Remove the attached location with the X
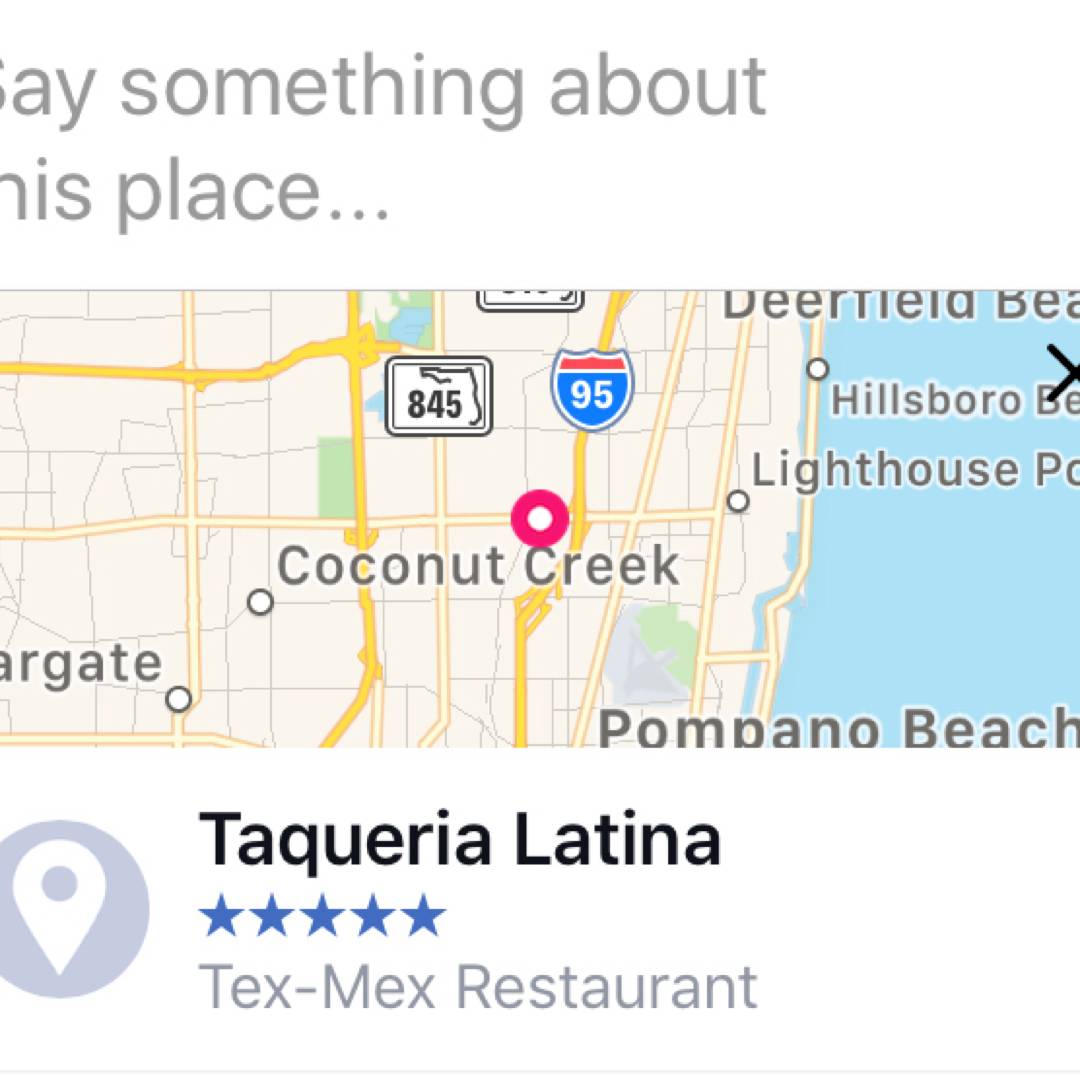 (1062, 373)
